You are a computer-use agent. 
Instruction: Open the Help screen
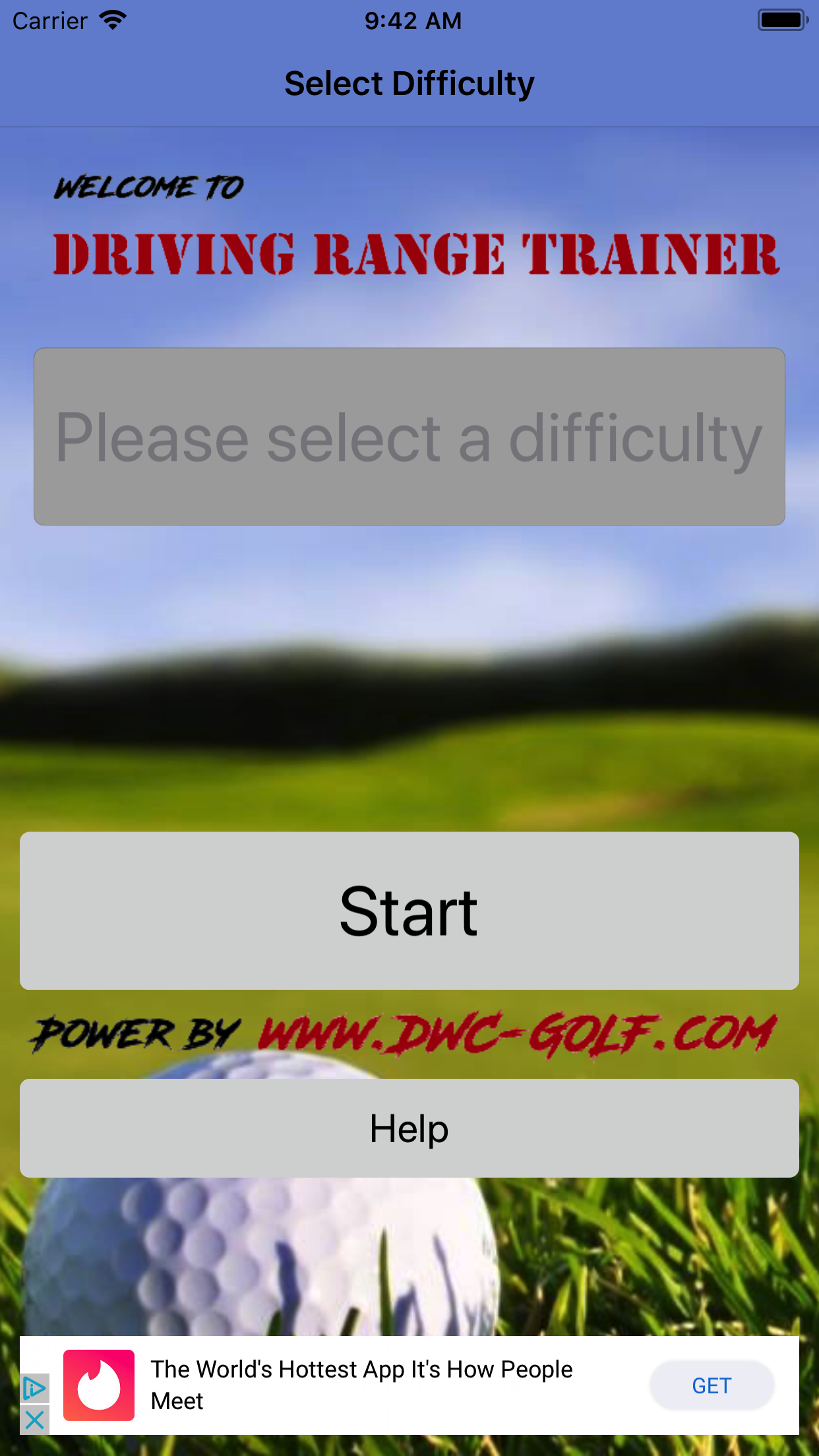click(x=409, y=1128)
